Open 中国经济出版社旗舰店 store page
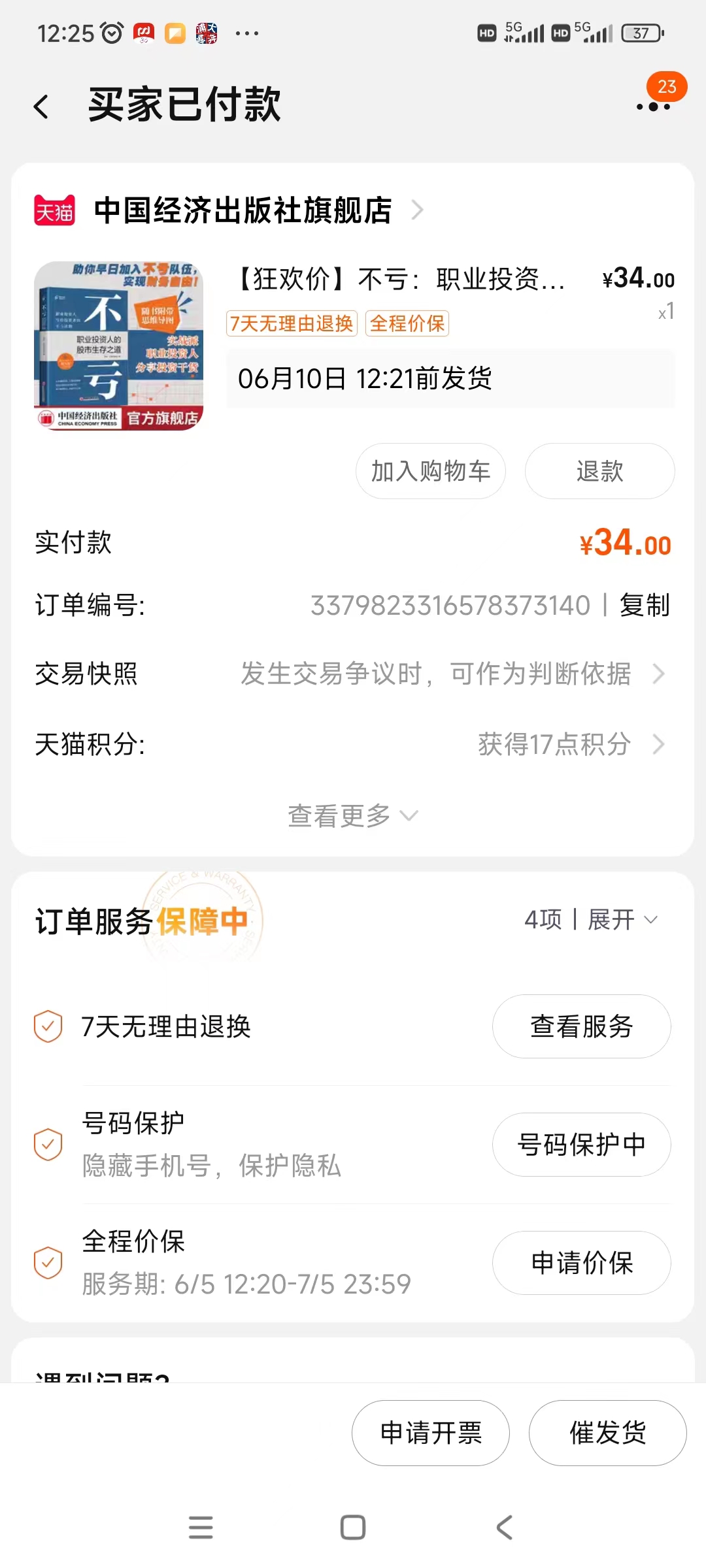 pos(243,210)
